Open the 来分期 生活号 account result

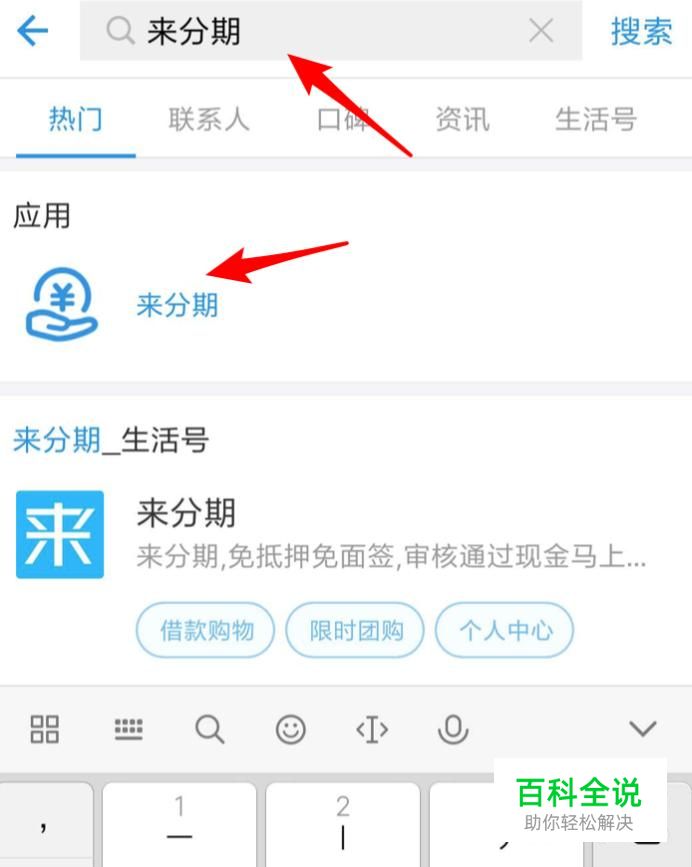click(x=187, y=515)
